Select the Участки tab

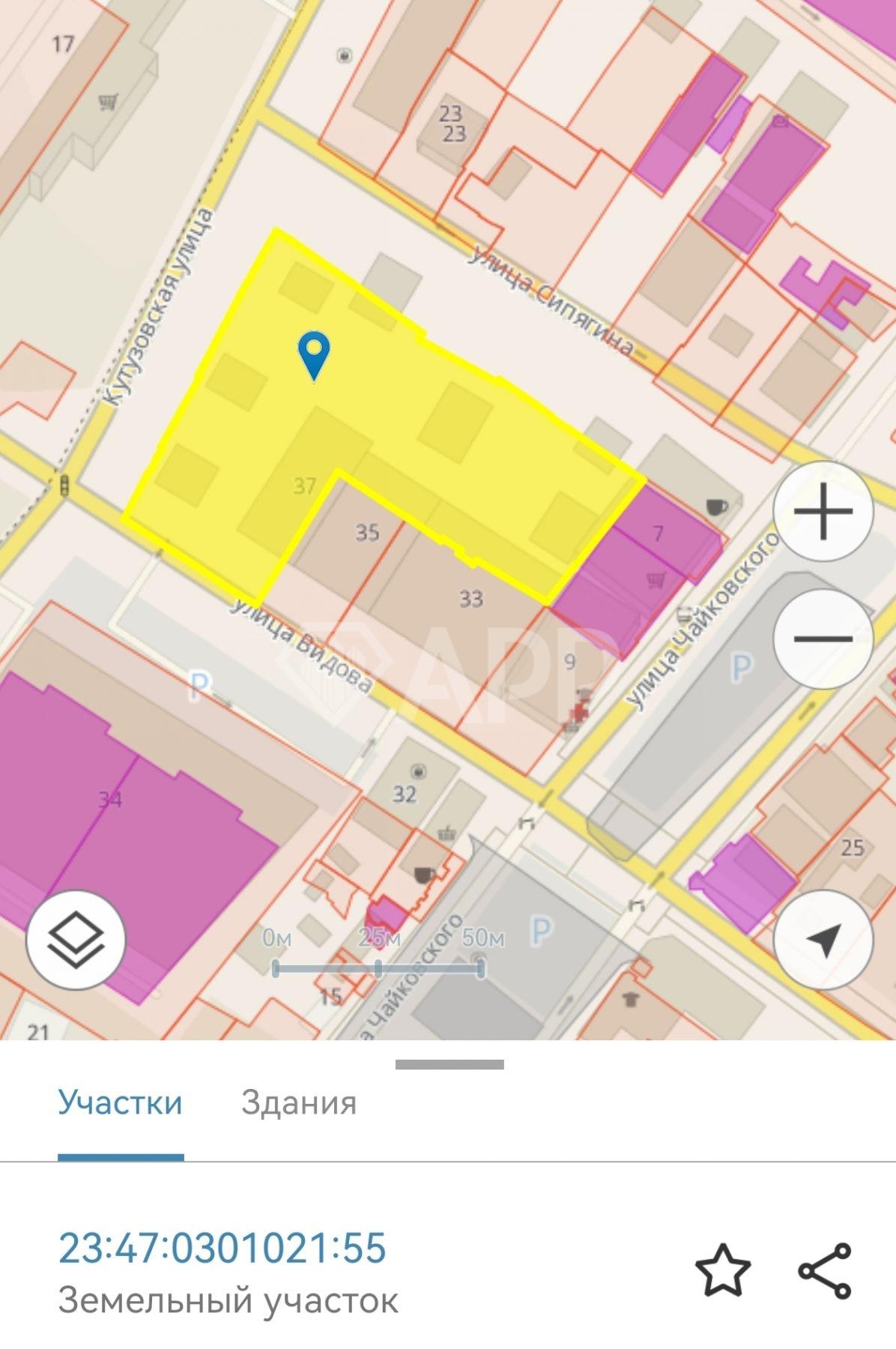pos(121,1103)
